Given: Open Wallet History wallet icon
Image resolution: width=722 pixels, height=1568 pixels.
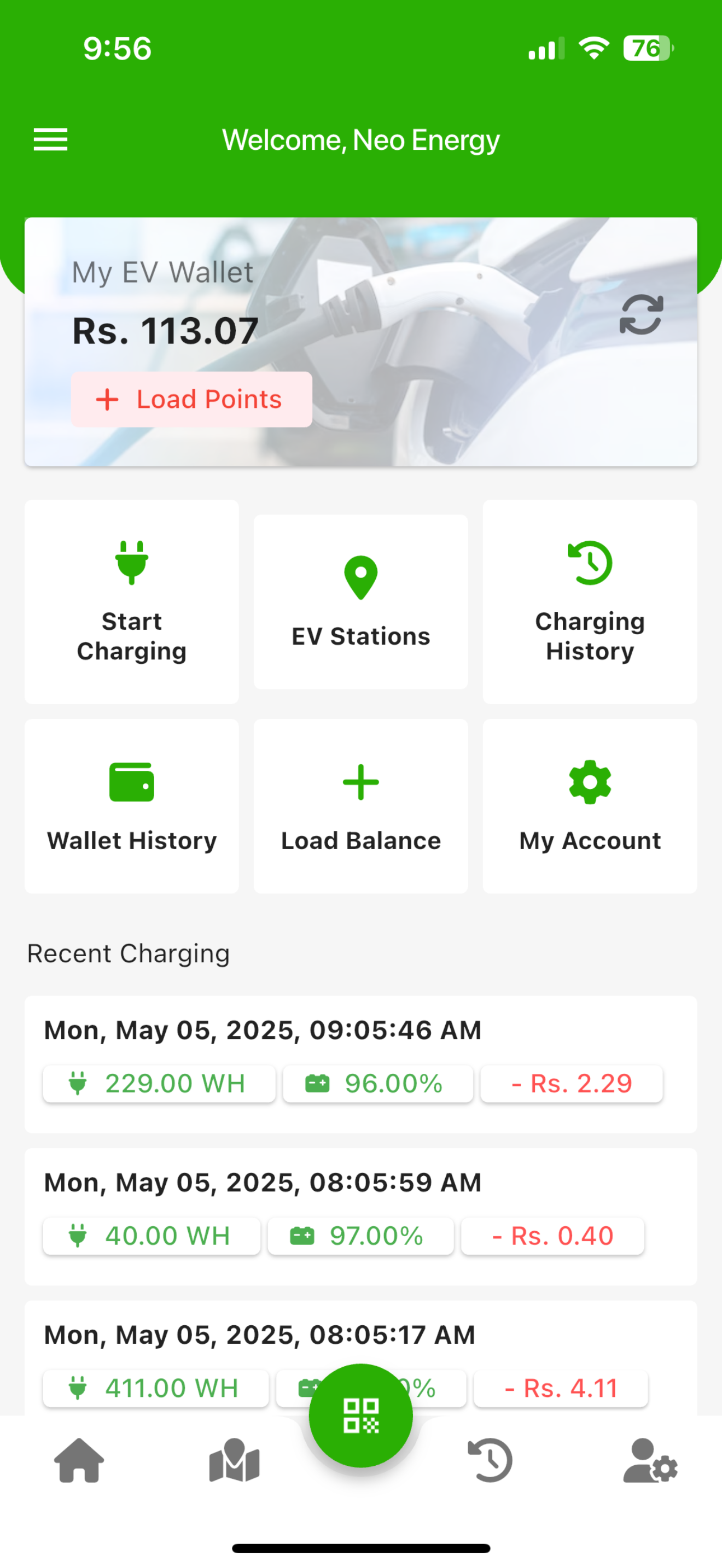Looking at the screenshot, I should click(x=131, y=783).
